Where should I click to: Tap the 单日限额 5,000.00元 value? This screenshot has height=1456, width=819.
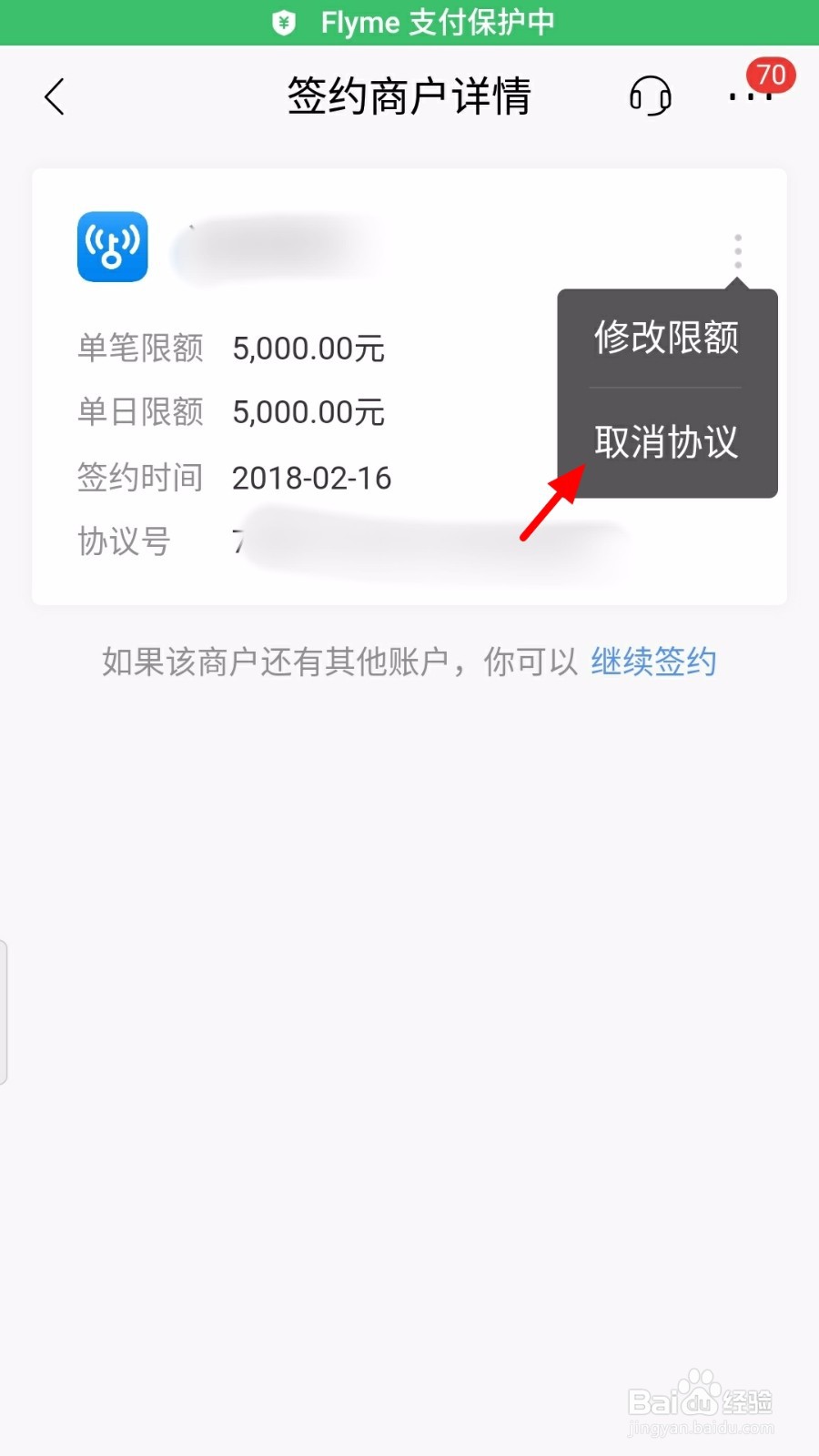(x=309, y=411)
